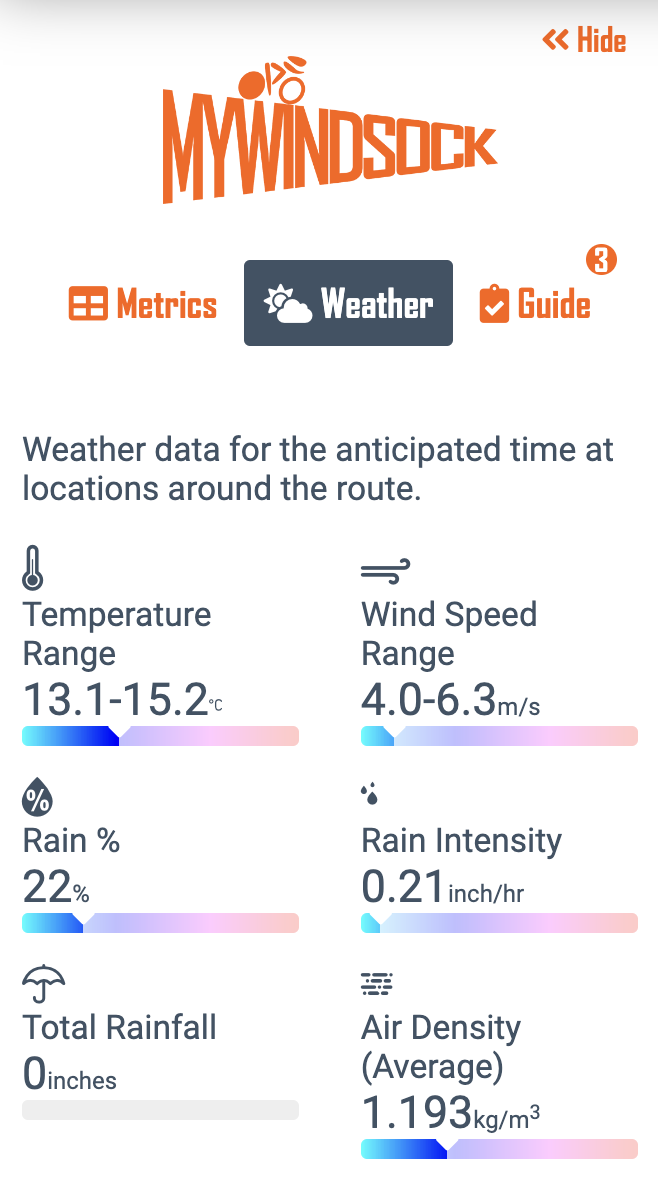The height and width of the screenshot is (1180, 658).
Task: Select the Weather tab
Action: [x=348, y=304]
